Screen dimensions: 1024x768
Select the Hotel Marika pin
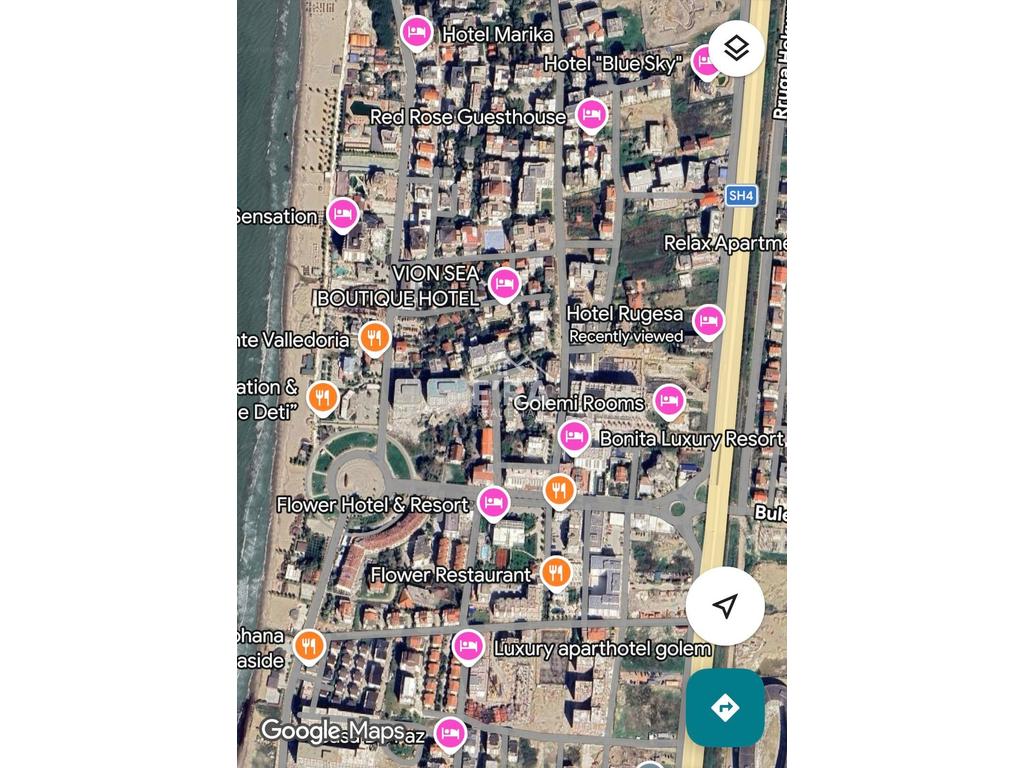tap(417, 33)
